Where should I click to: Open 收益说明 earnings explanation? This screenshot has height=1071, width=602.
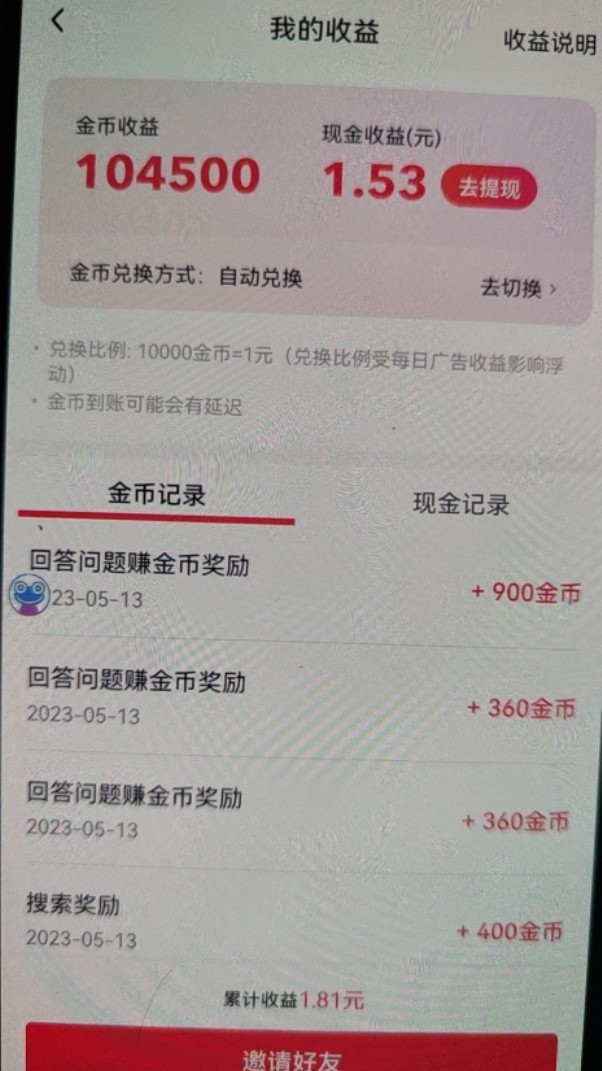(549, 42)
